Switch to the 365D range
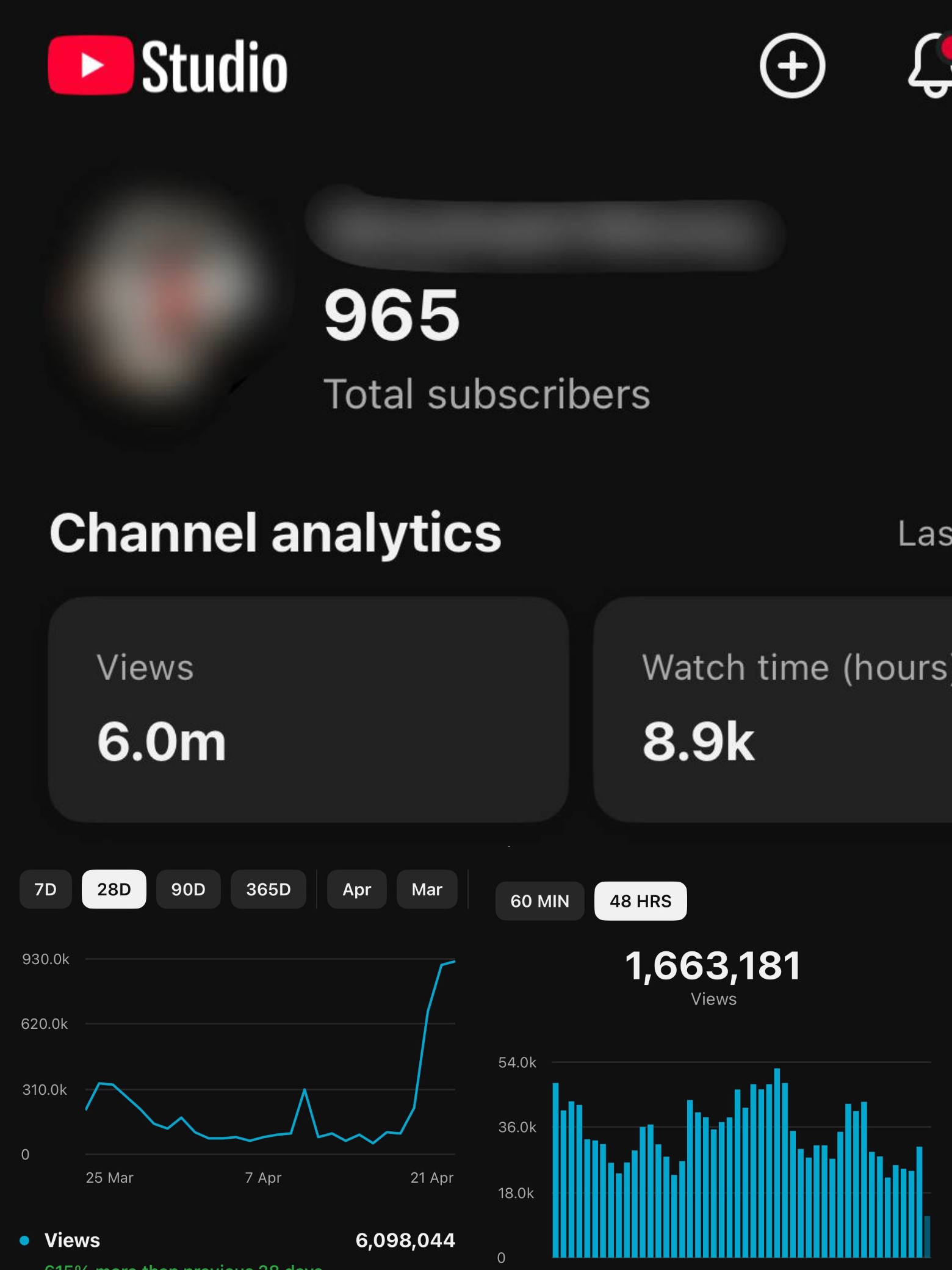Image resolution: width=952 pixels, height=1270 pixels. coord(268,889)
